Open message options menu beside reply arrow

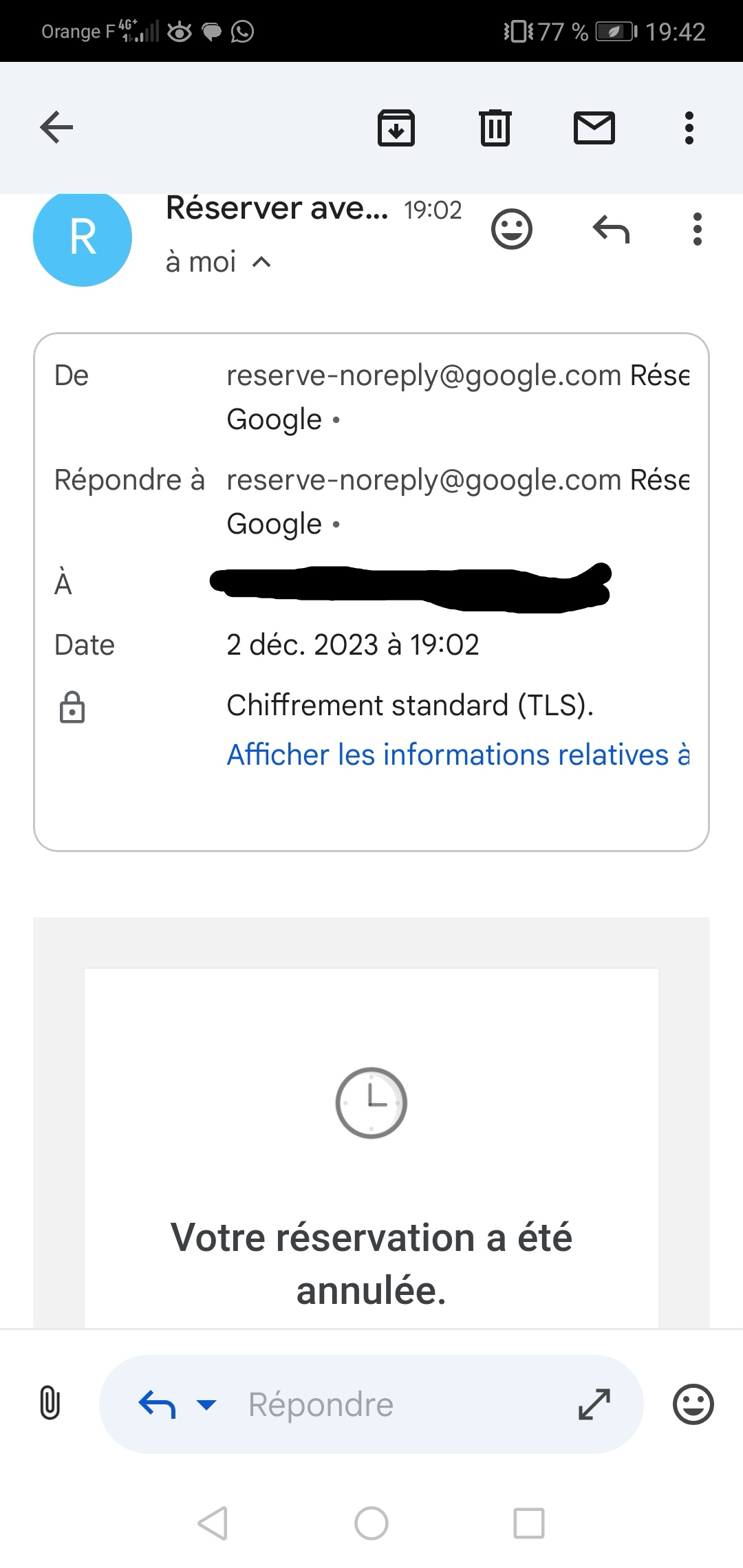pos(697,229)
